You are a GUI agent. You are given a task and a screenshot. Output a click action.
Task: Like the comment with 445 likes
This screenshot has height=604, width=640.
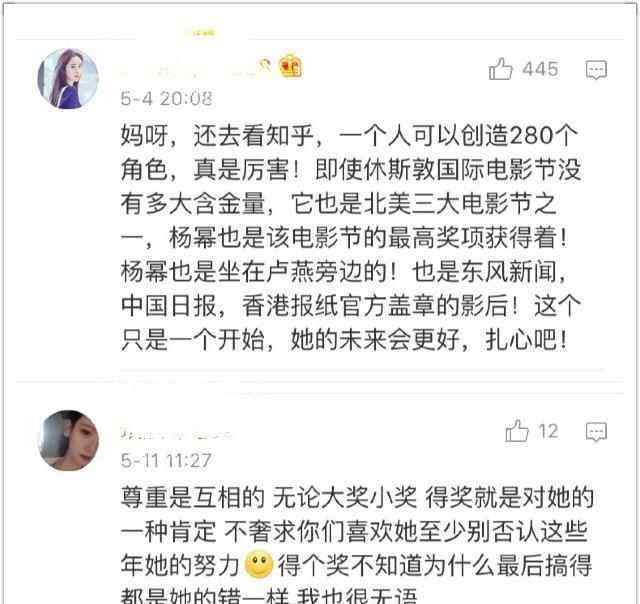500,69
